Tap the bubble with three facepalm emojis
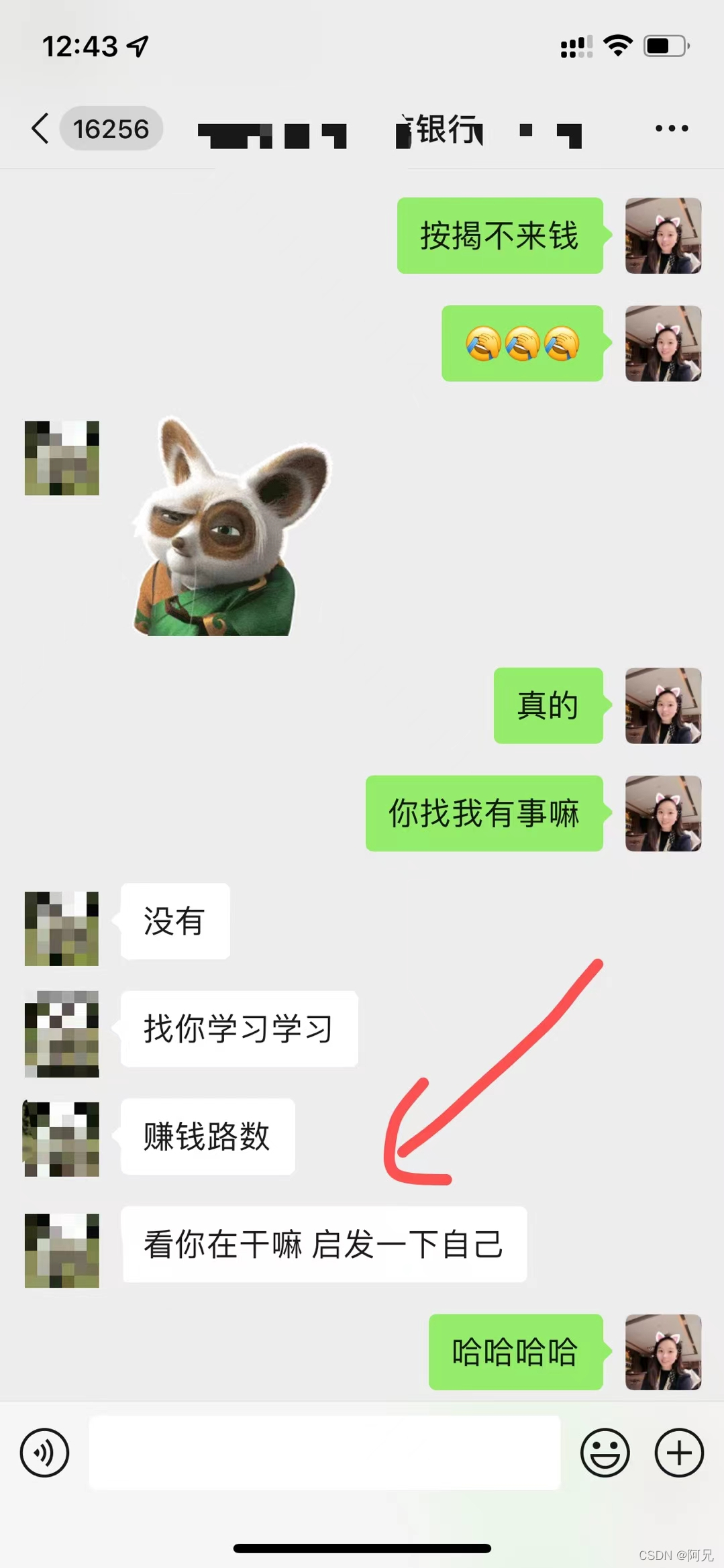724x1568 pixels. (522, 344)
